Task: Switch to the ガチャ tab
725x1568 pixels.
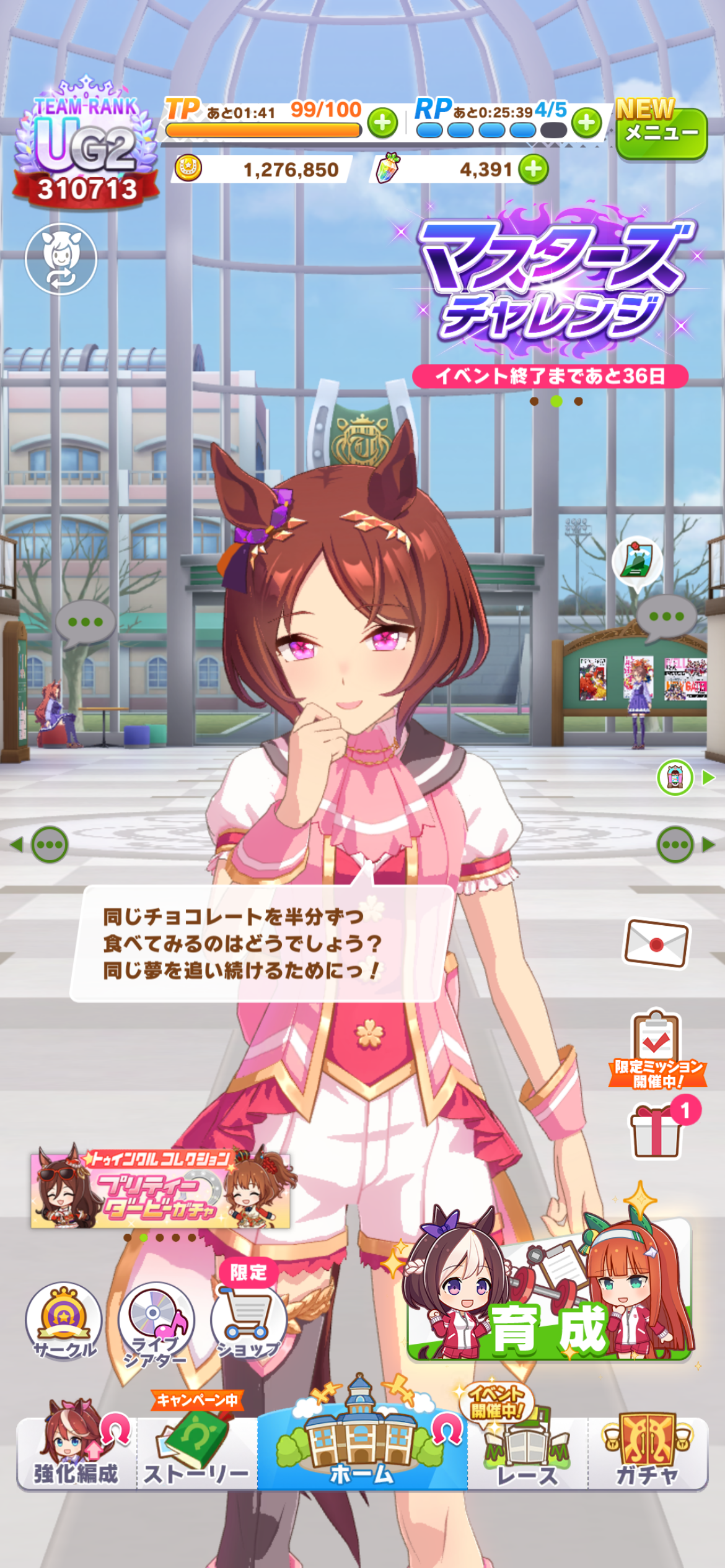Action: [647, 1452]
